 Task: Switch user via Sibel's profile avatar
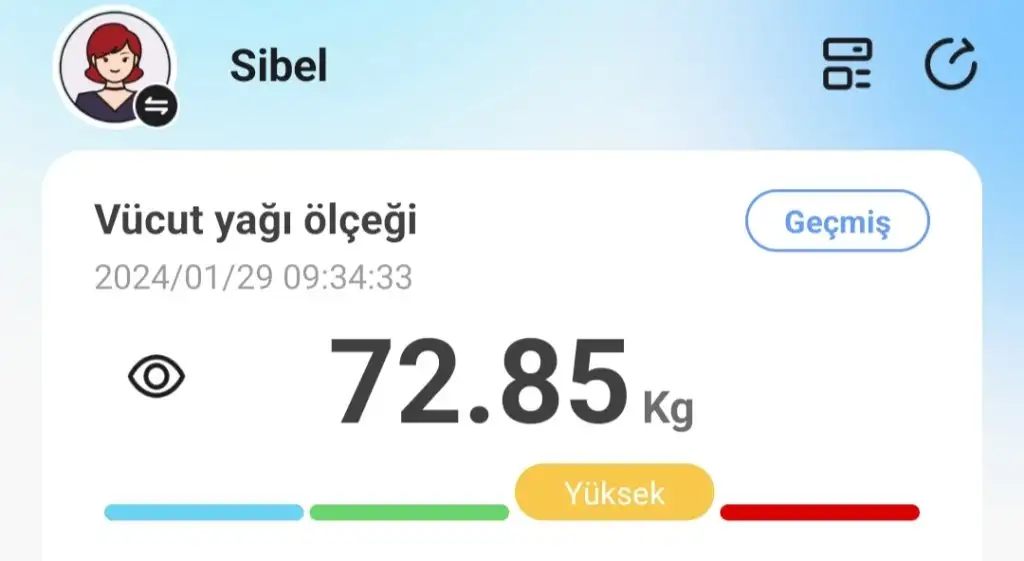[116, 66]
